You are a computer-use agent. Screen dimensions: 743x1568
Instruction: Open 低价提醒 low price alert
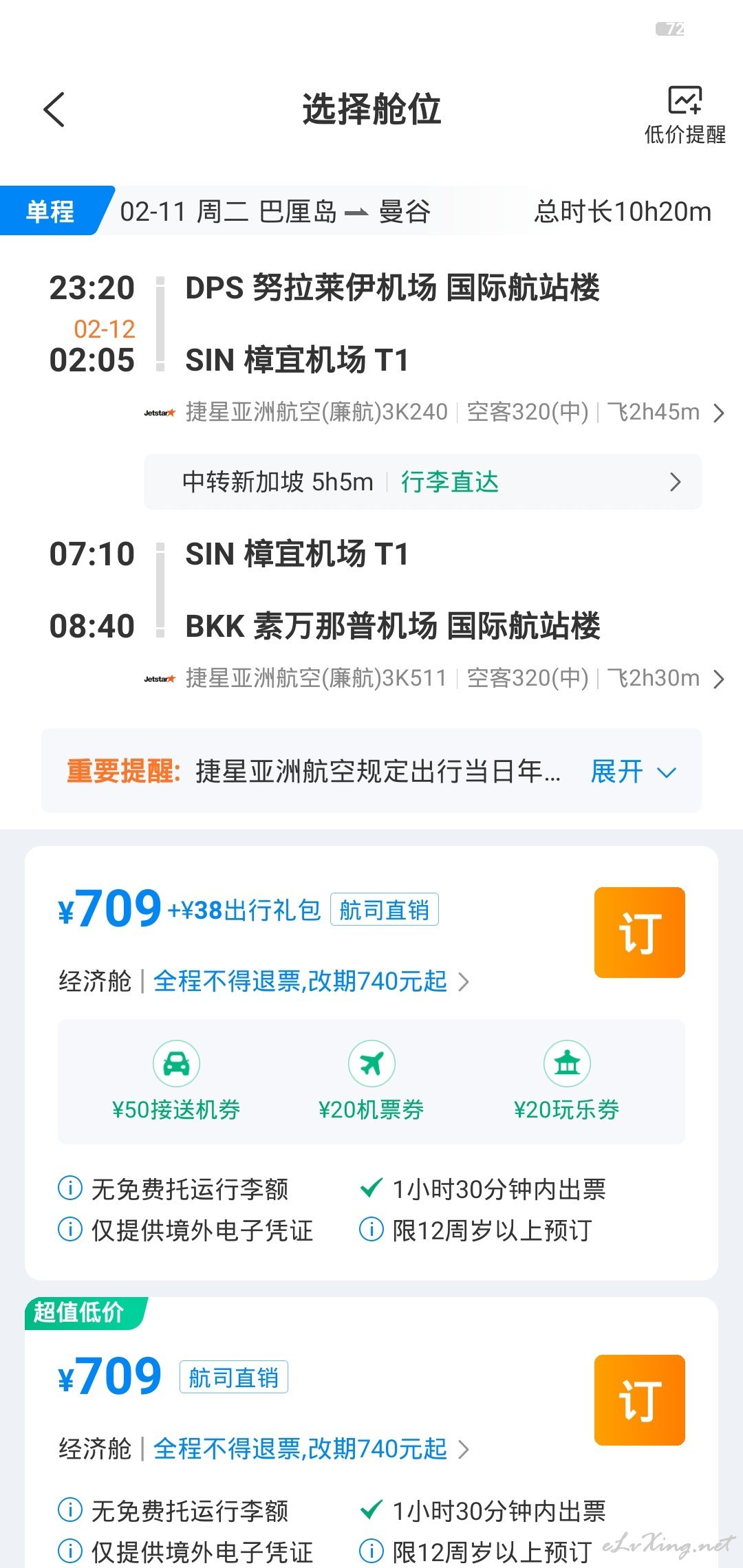tap(685, 116)
